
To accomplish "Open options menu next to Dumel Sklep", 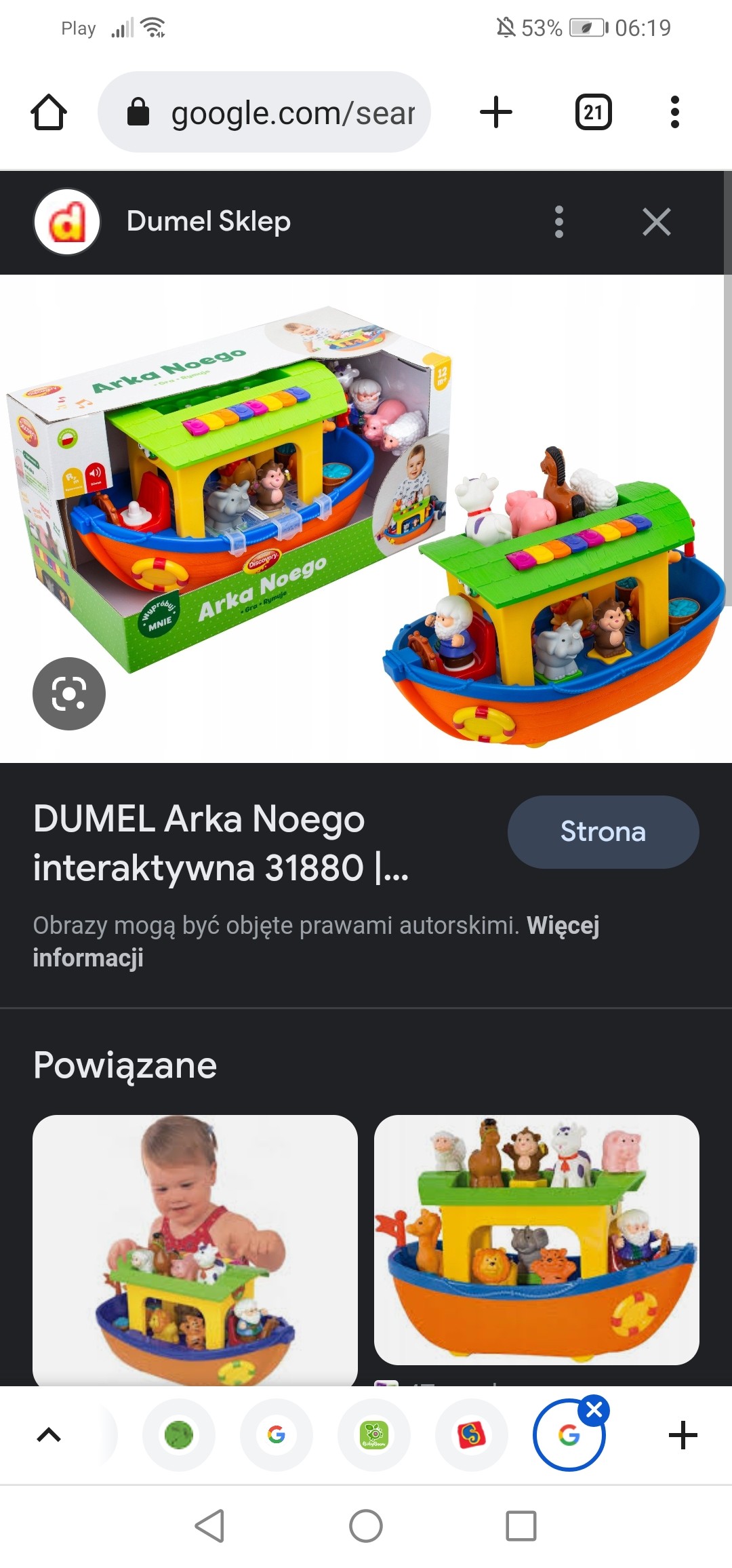I will 559,222.
